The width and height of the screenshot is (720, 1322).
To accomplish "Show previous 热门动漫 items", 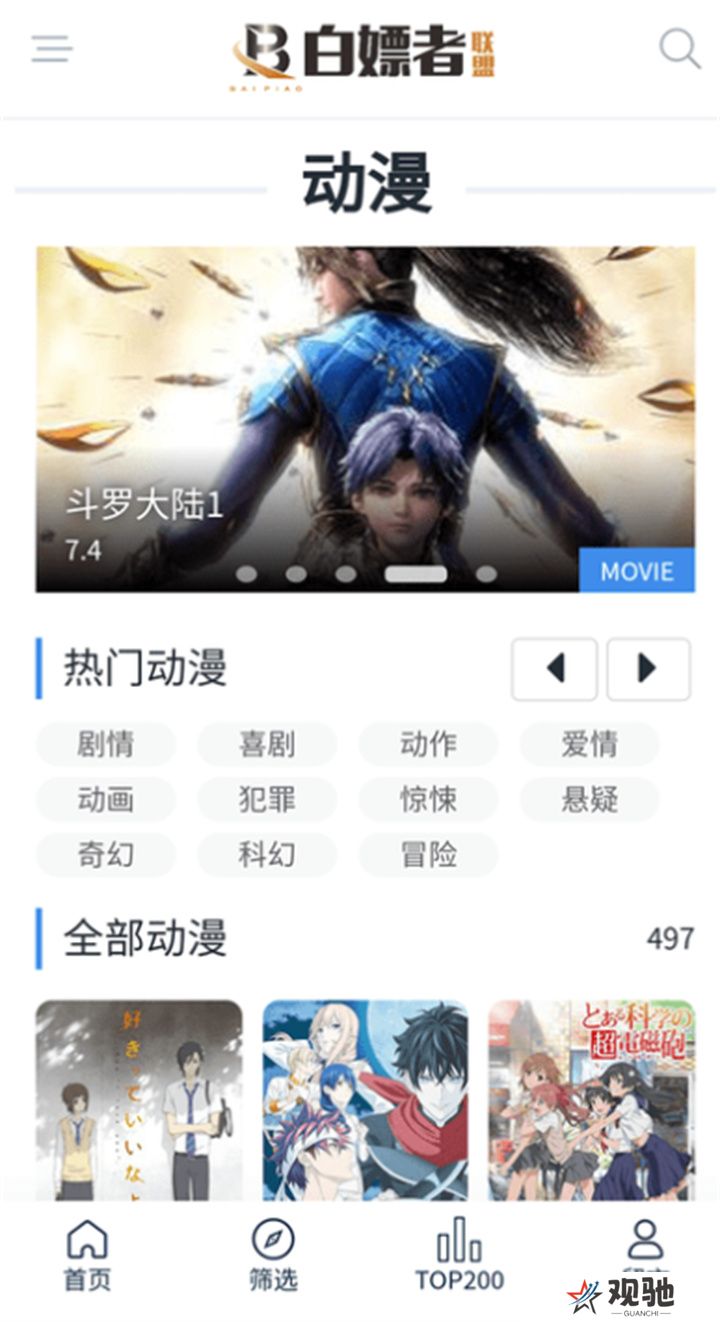I will [x=554, y=668].
